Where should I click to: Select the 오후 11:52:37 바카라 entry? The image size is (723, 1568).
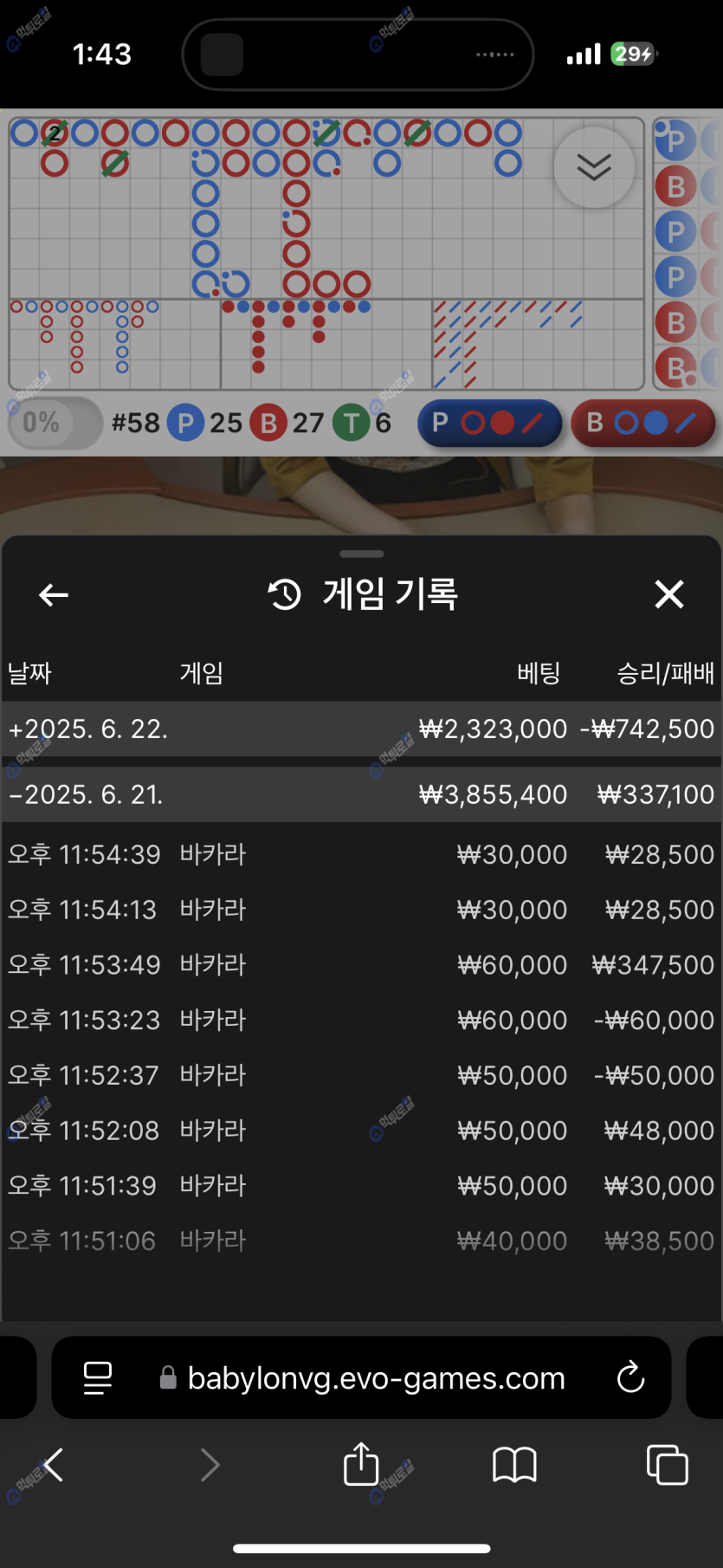click(x=361, y=1075)
